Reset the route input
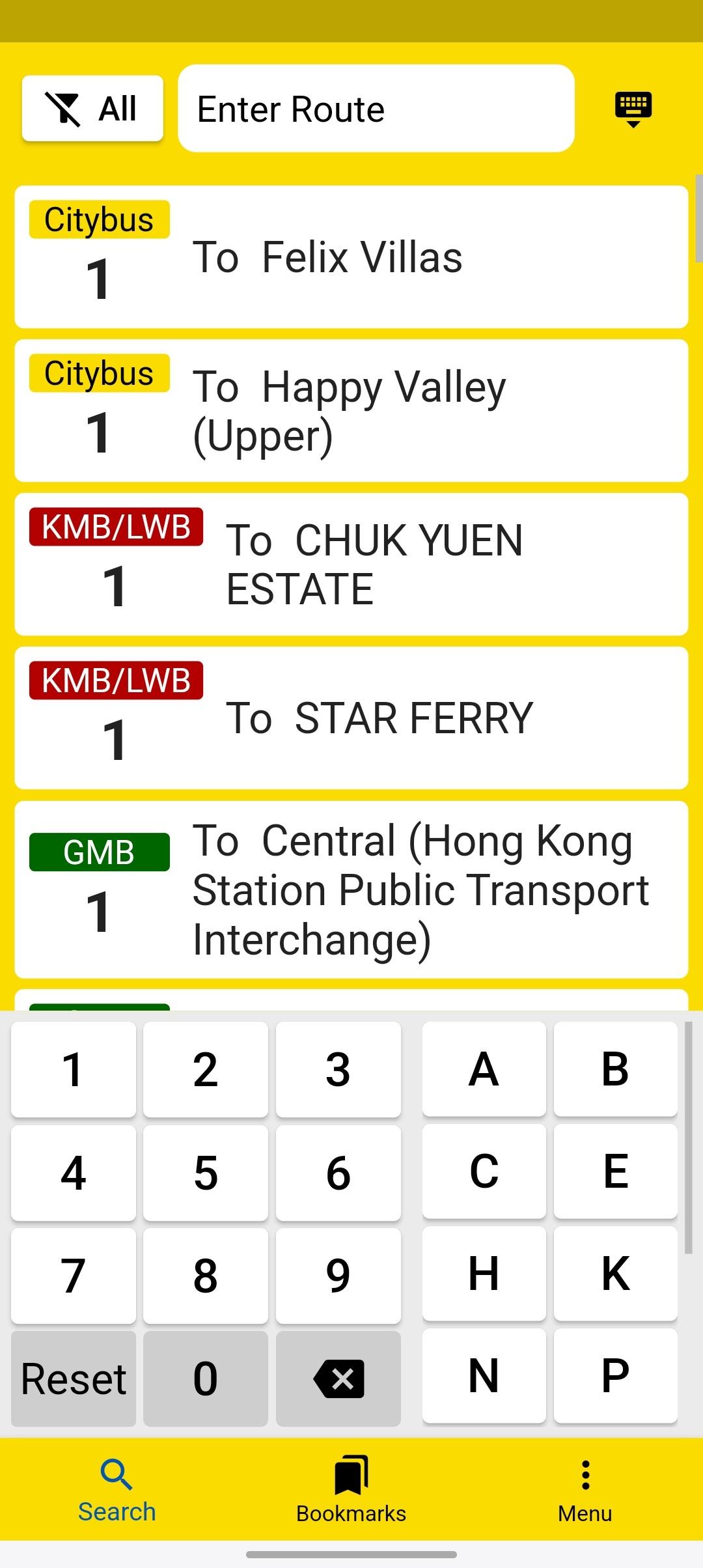 tap(74, 1379)
